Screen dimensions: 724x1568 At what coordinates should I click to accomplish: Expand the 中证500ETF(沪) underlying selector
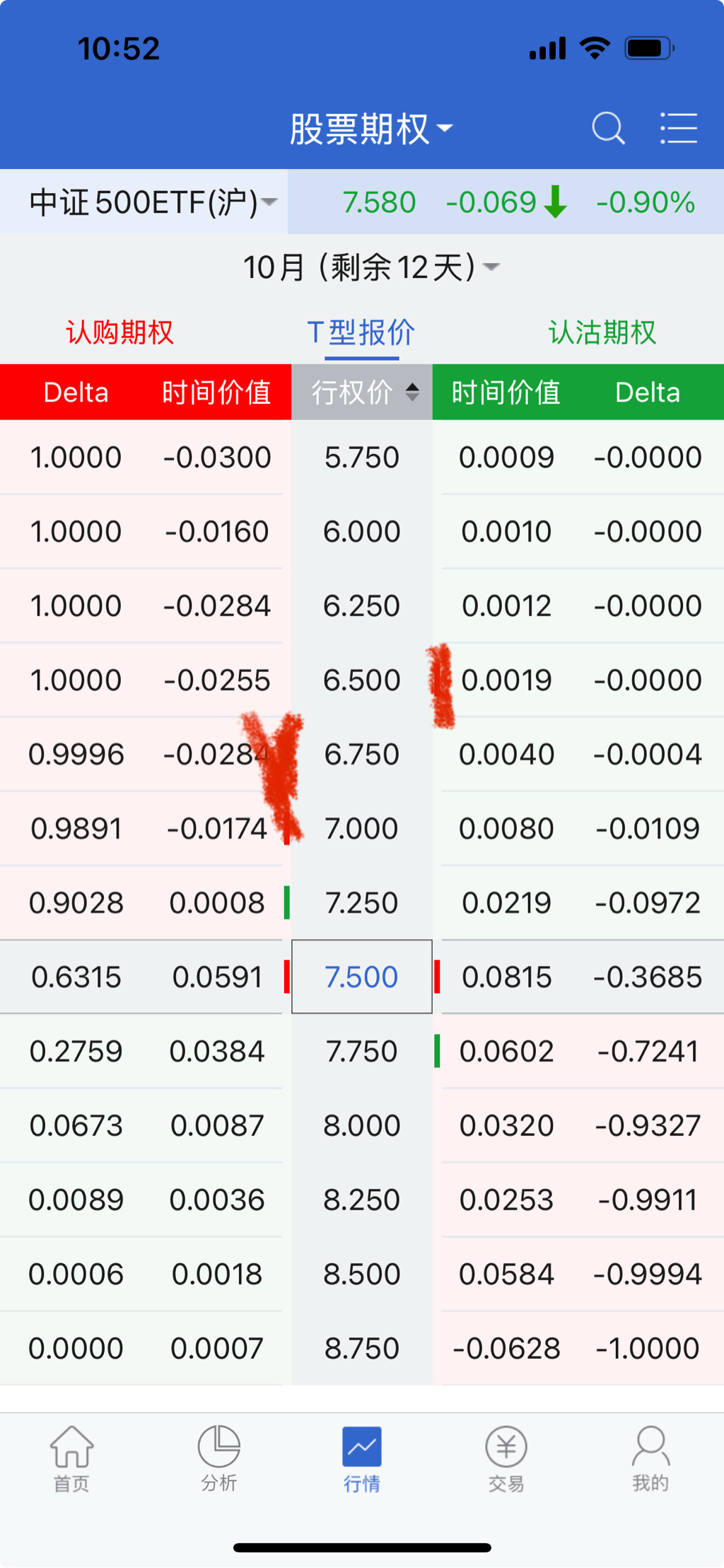152,203
